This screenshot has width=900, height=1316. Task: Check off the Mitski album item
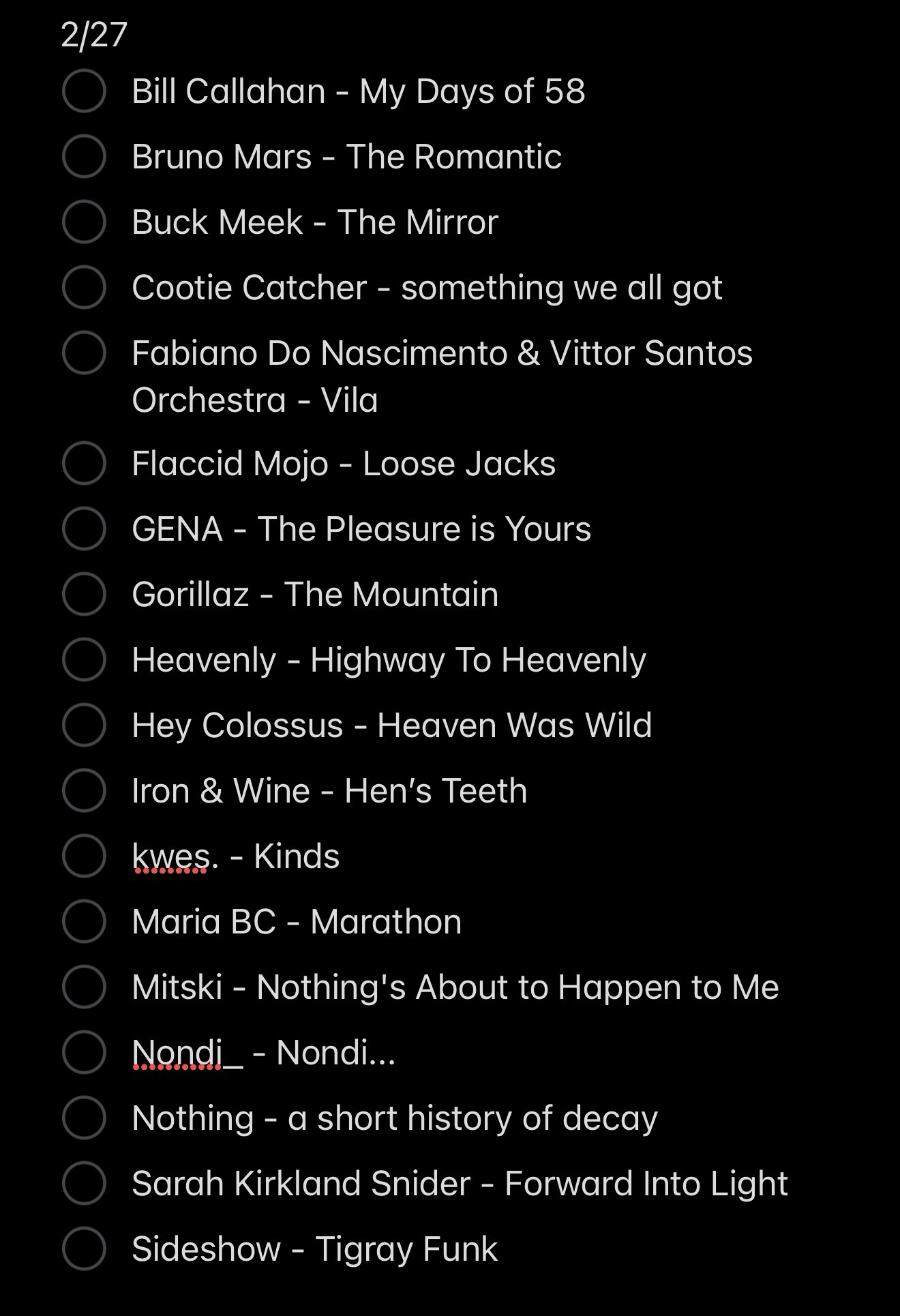click(84, 987)
